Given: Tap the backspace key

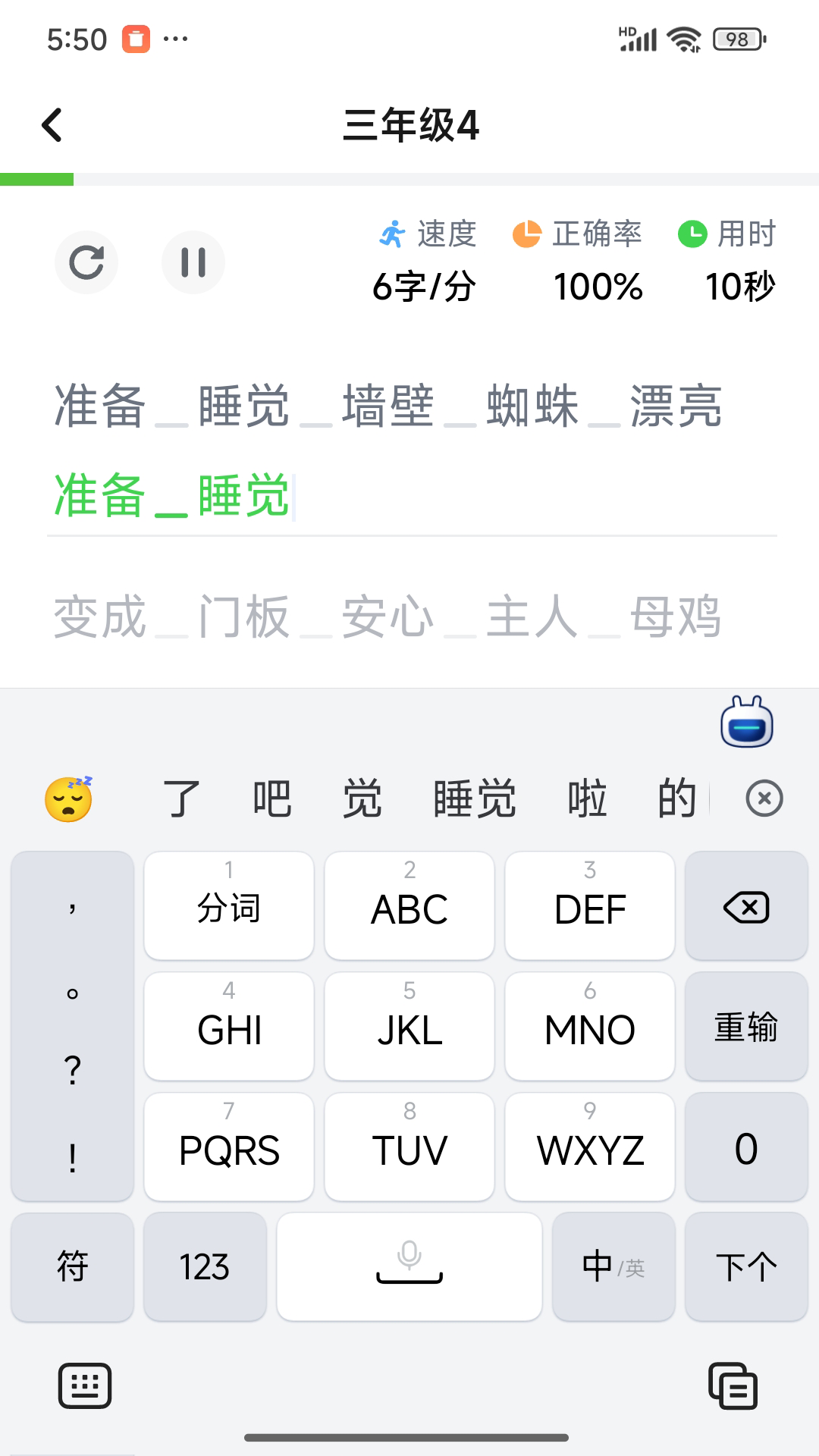Looking at the screenshot, I should pos(745,906).
